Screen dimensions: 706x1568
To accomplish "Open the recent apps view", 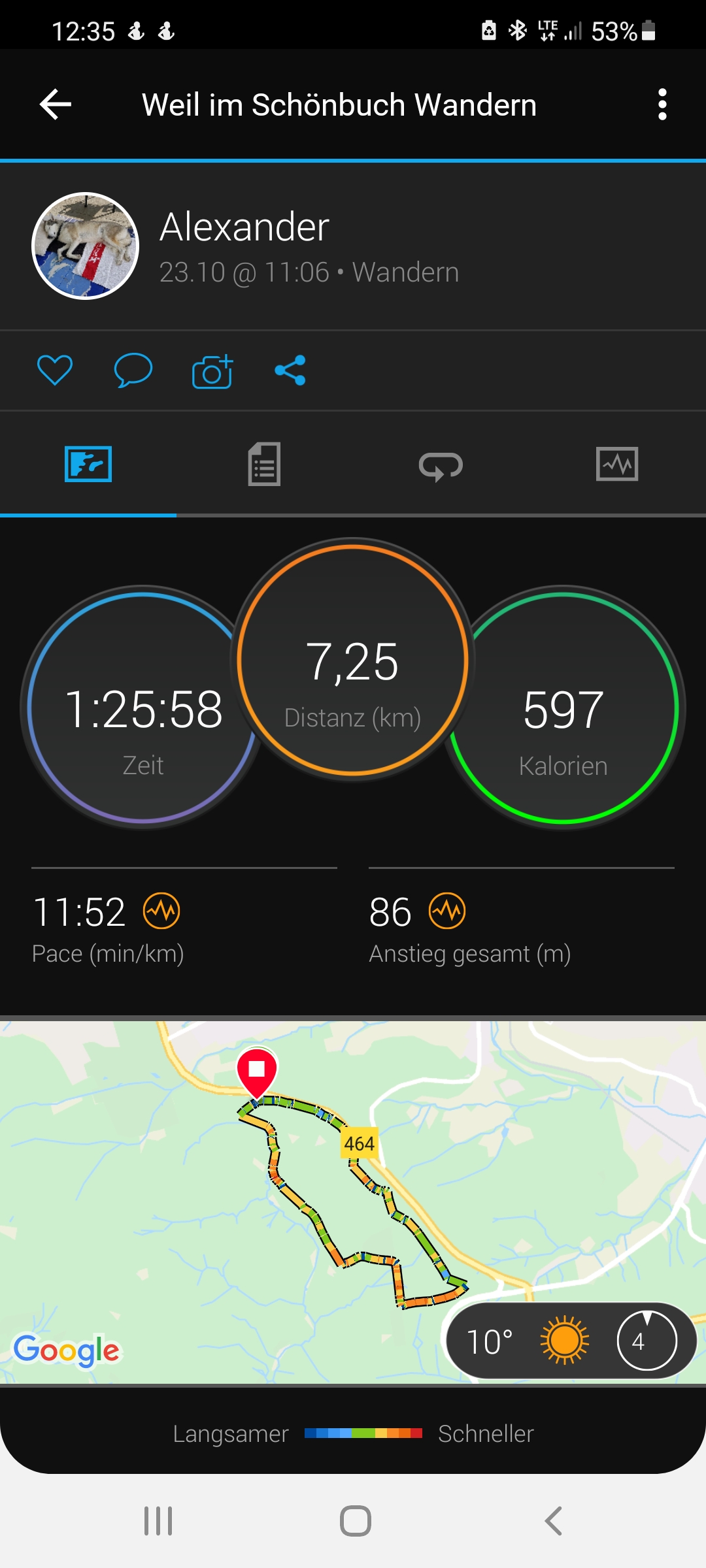I will [158, 1521].
